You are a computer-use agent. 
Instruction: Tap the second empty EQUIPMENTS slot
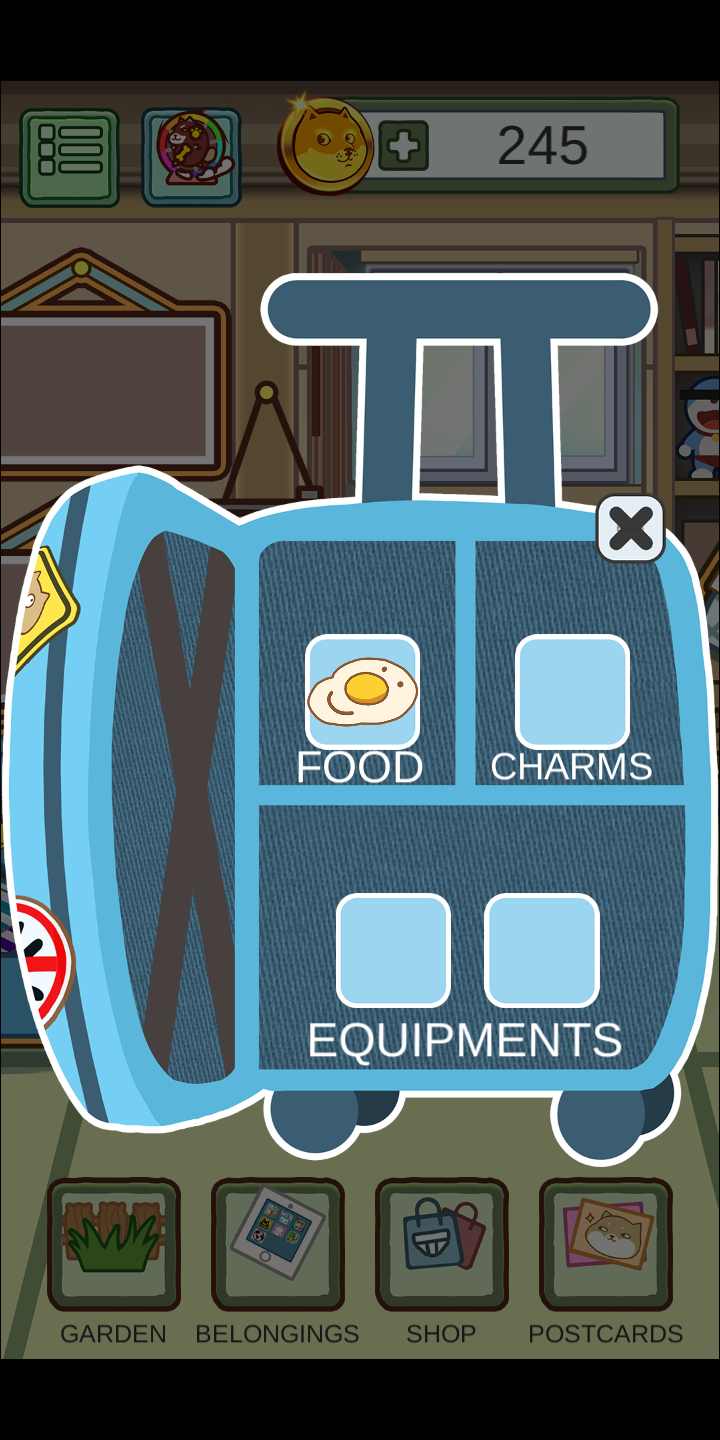coord(542,950)
